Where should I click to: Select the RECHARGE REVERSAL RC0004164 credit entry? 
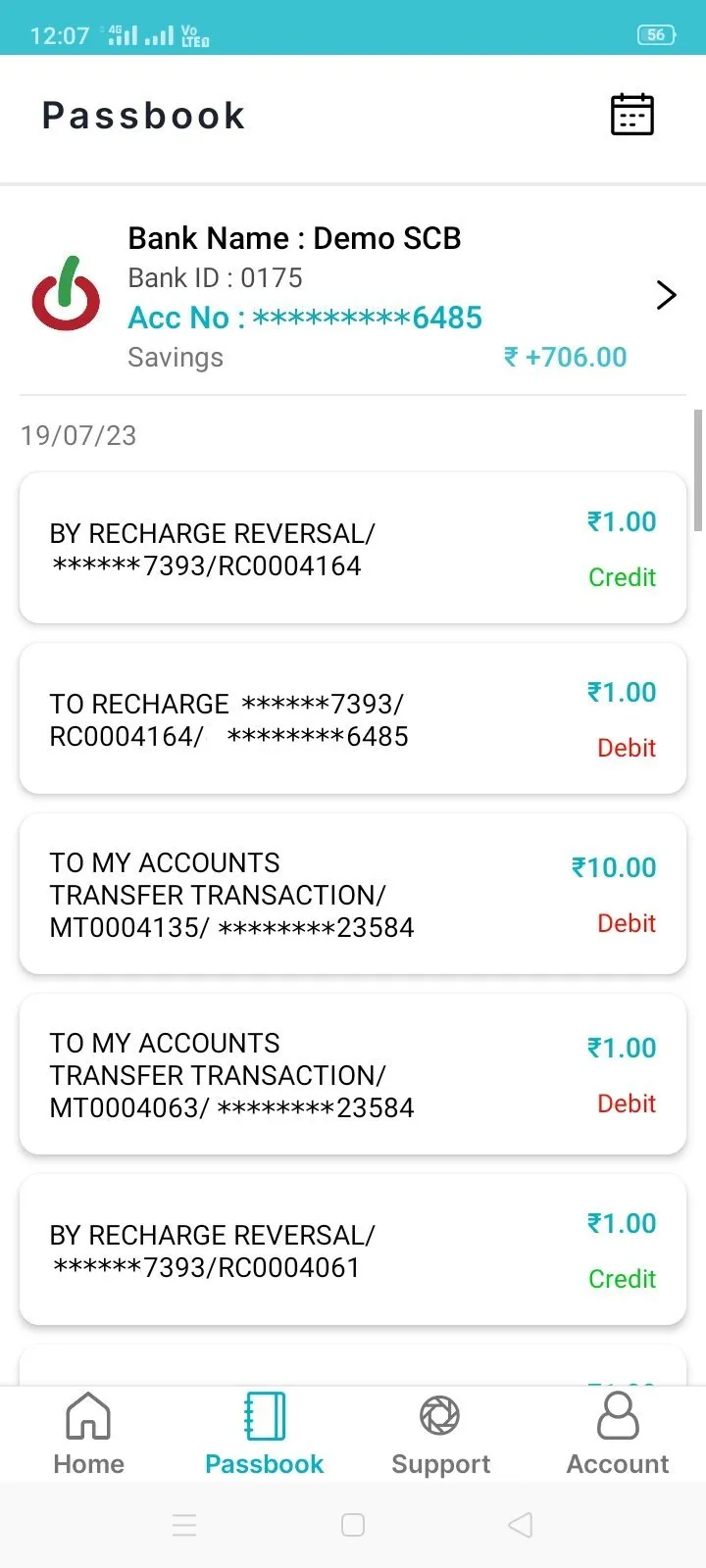(352, 548)
